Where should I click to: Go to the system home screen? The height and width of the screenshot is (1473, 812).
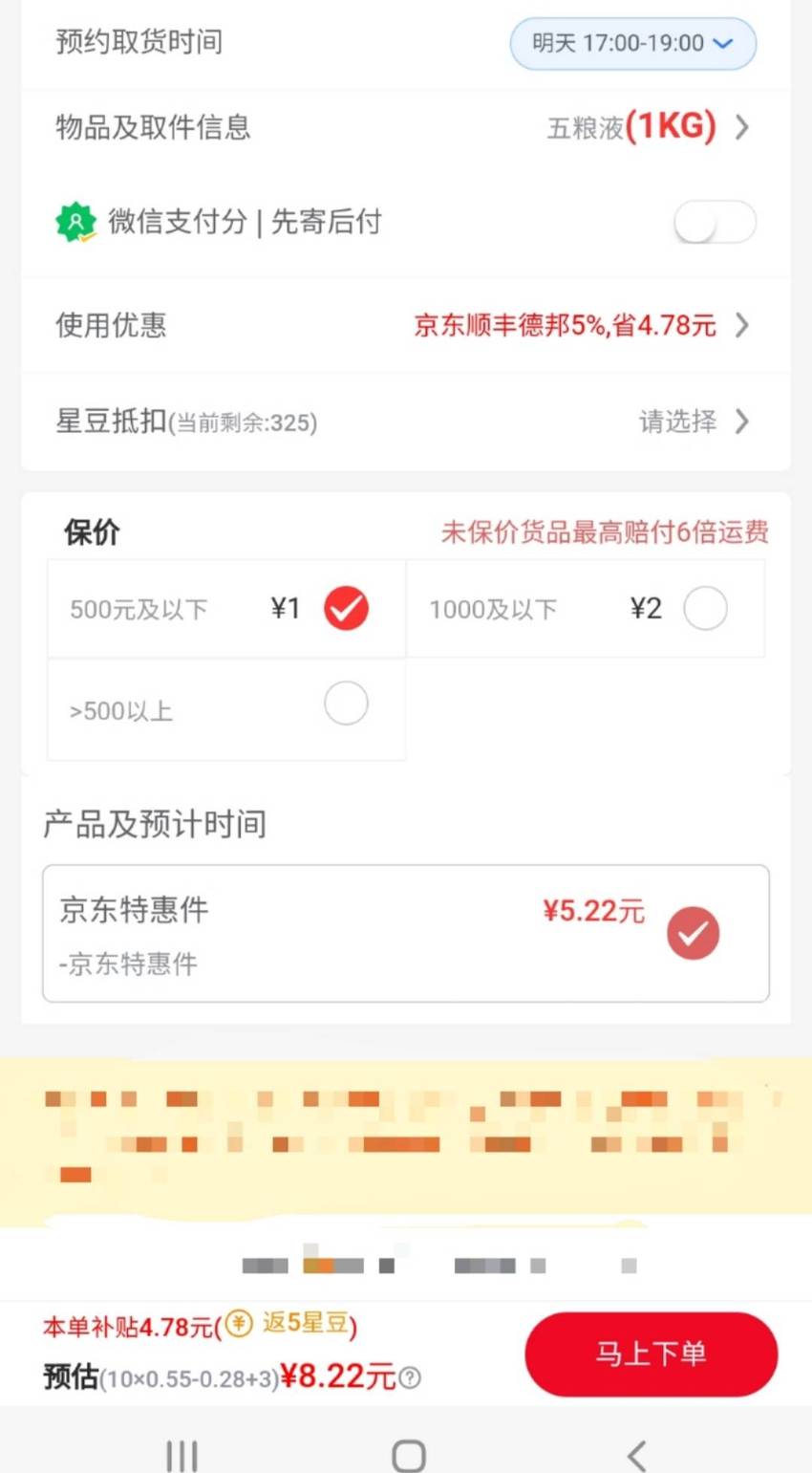[408, 1456]
